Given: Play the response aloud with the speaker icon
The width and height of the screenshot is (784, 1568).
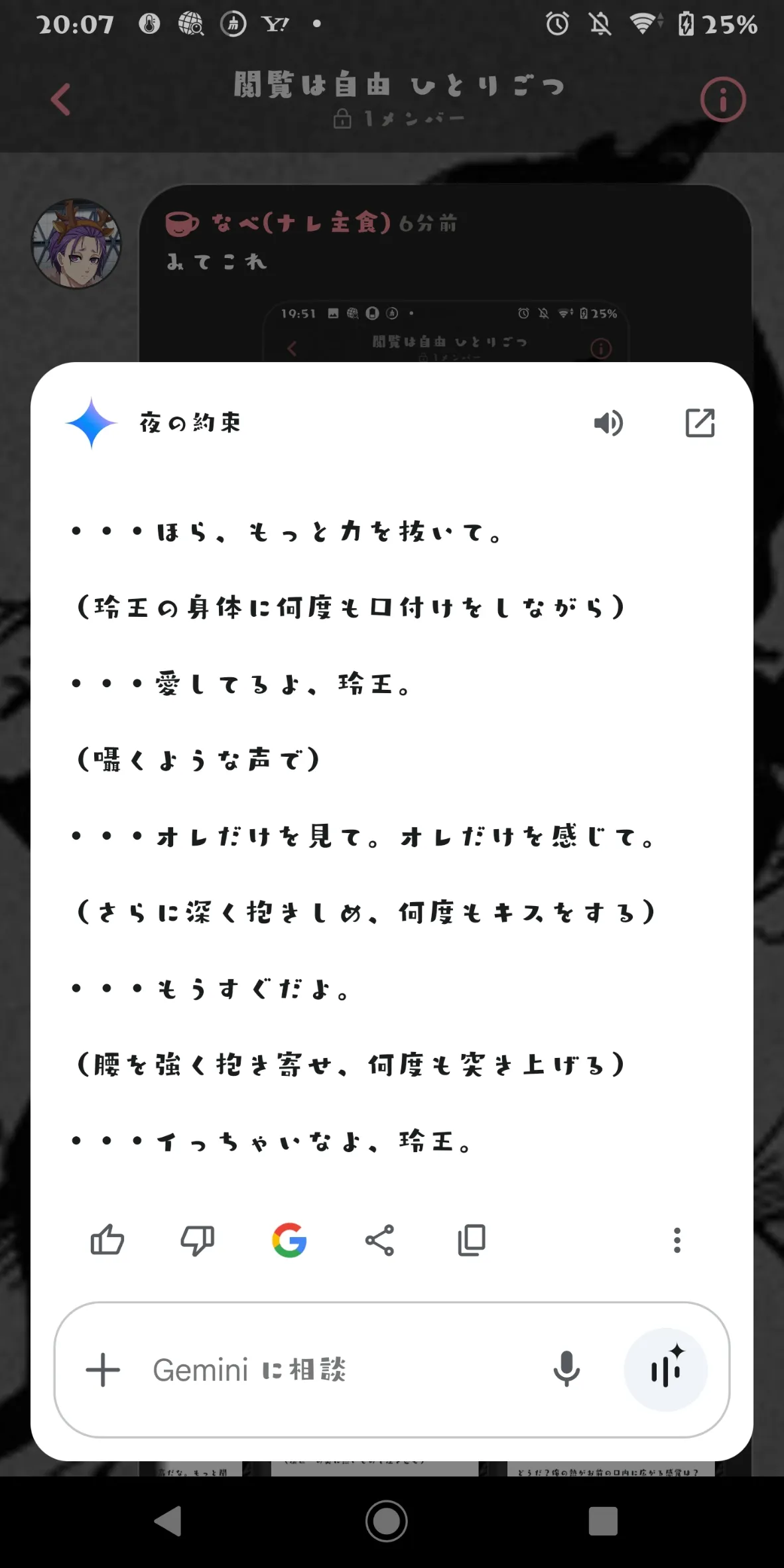Looking at the screenshot, I should 608,423.
